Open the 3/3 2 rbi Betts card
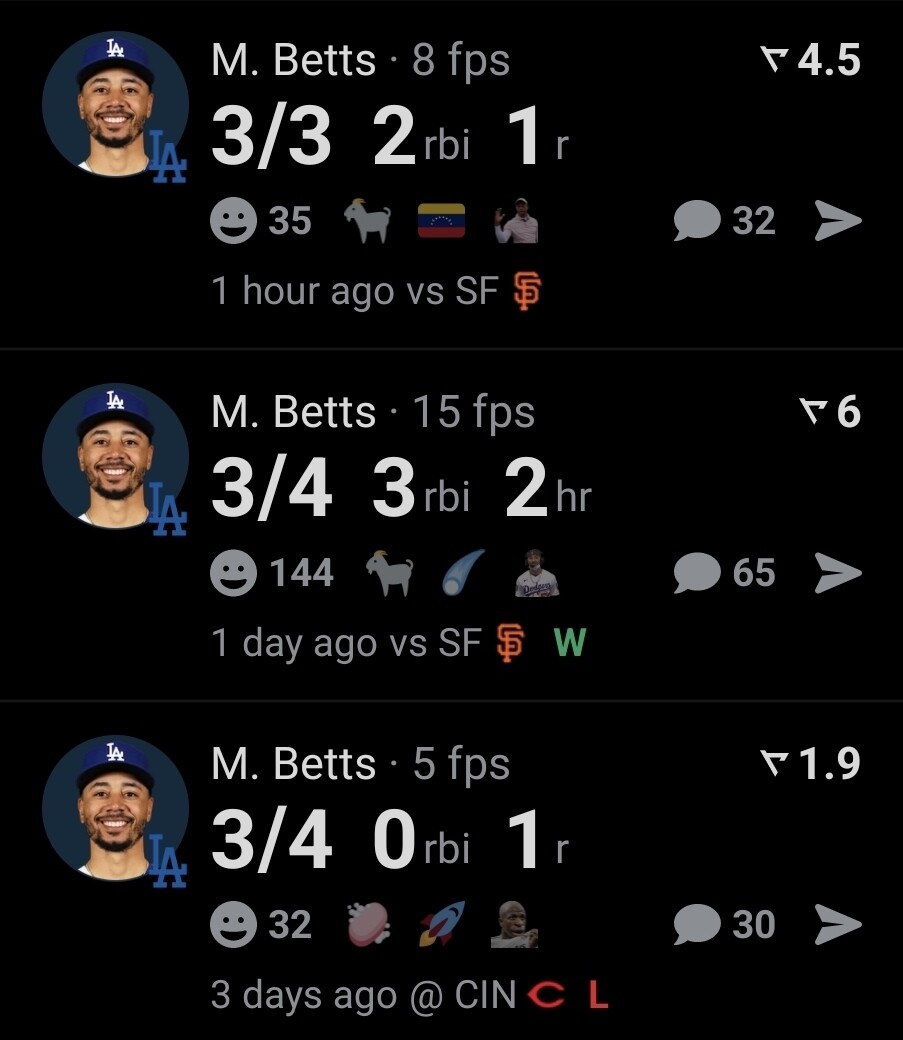The height and width of the screenshot is (1040, 903). [451, 174]
